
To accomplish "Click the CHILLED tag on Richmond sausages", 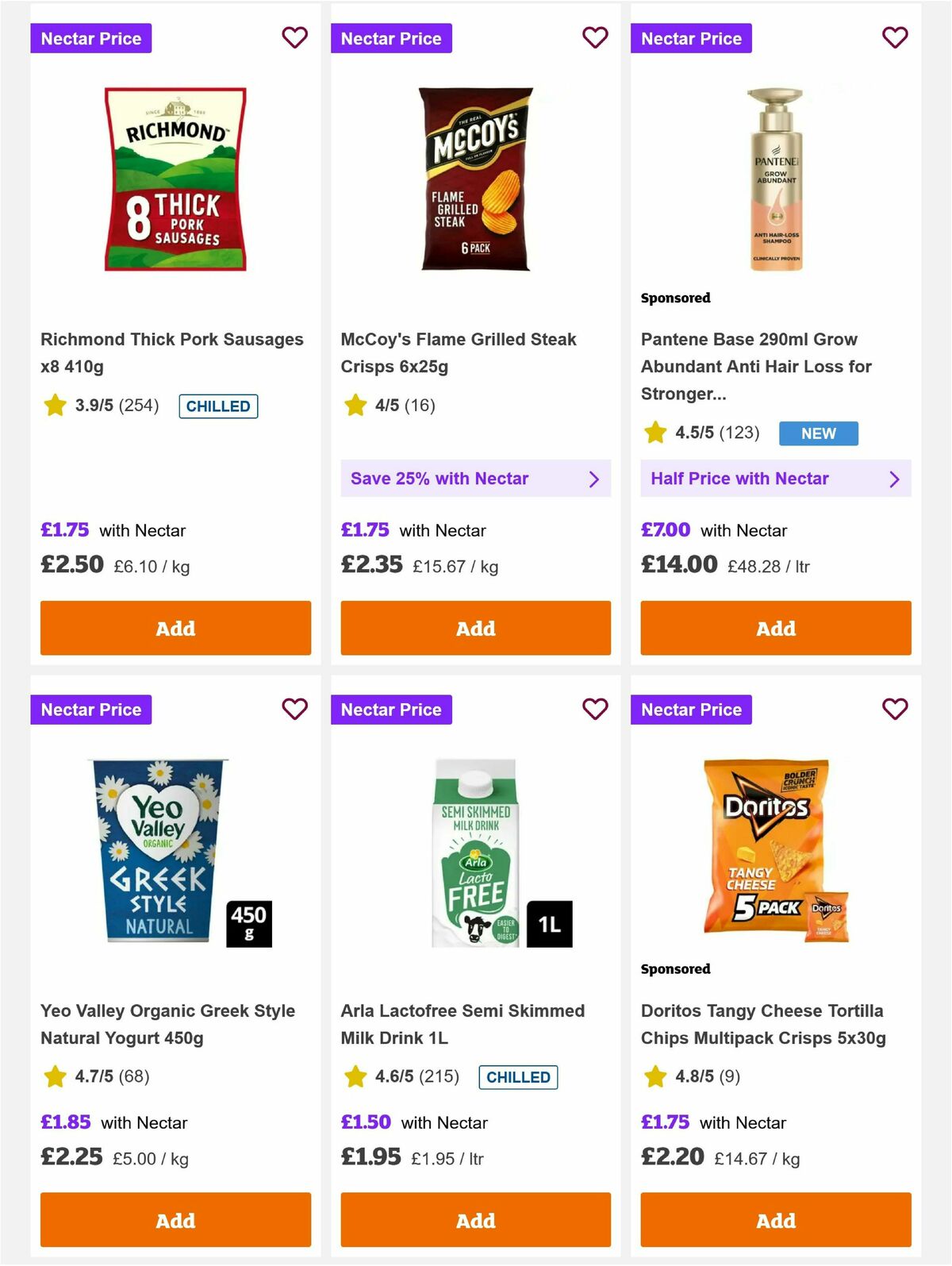I will (218, 406).
